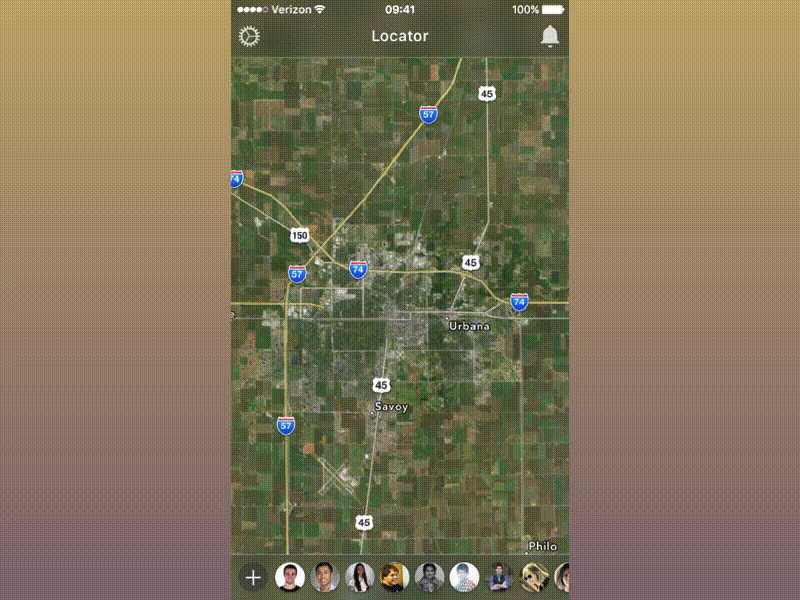
Task: Select the avatar of the woman with long dark hair
Action: 359,578
